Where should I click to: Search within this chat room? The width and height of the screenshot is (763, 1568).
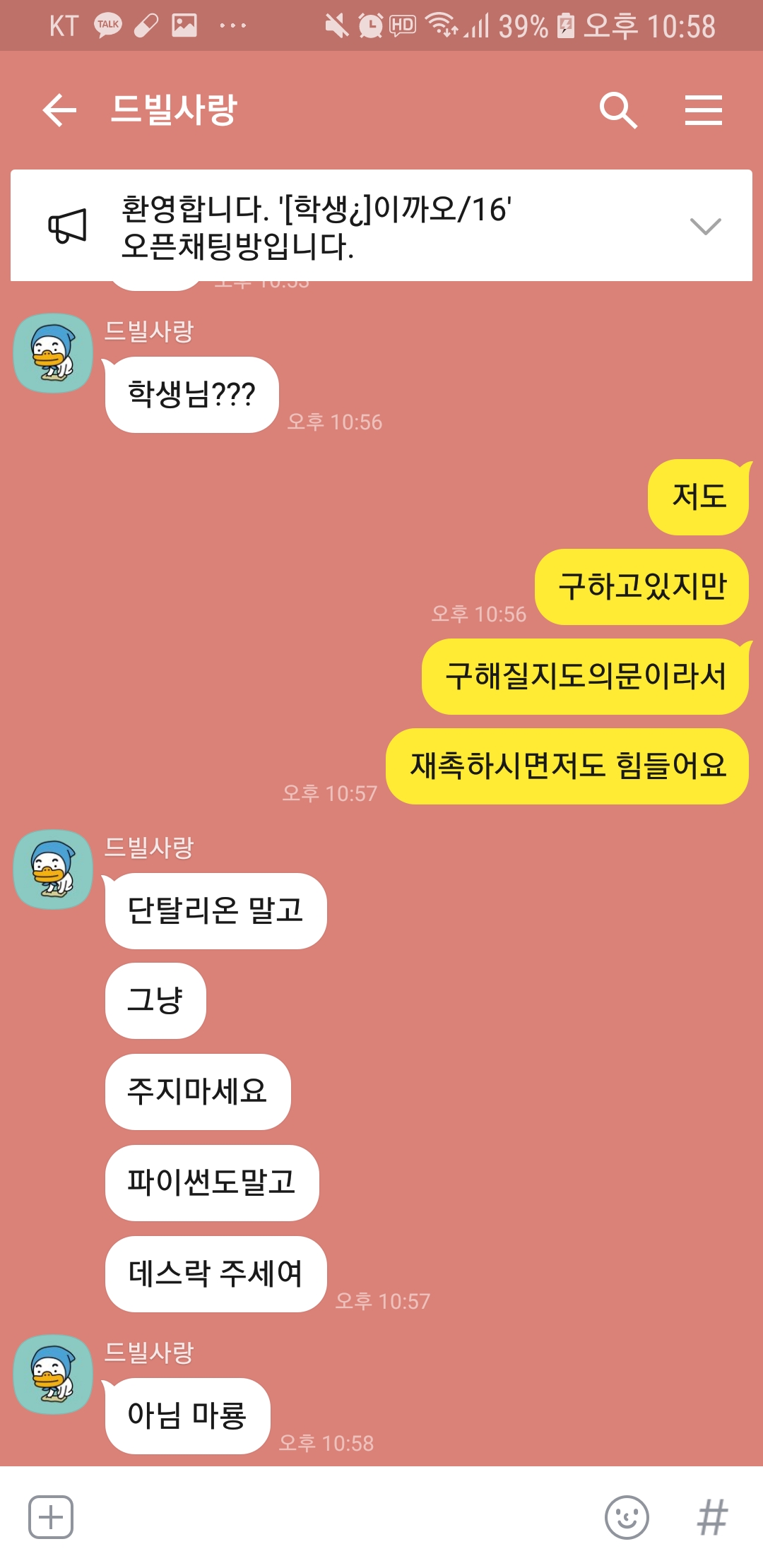tap(618, 111)
